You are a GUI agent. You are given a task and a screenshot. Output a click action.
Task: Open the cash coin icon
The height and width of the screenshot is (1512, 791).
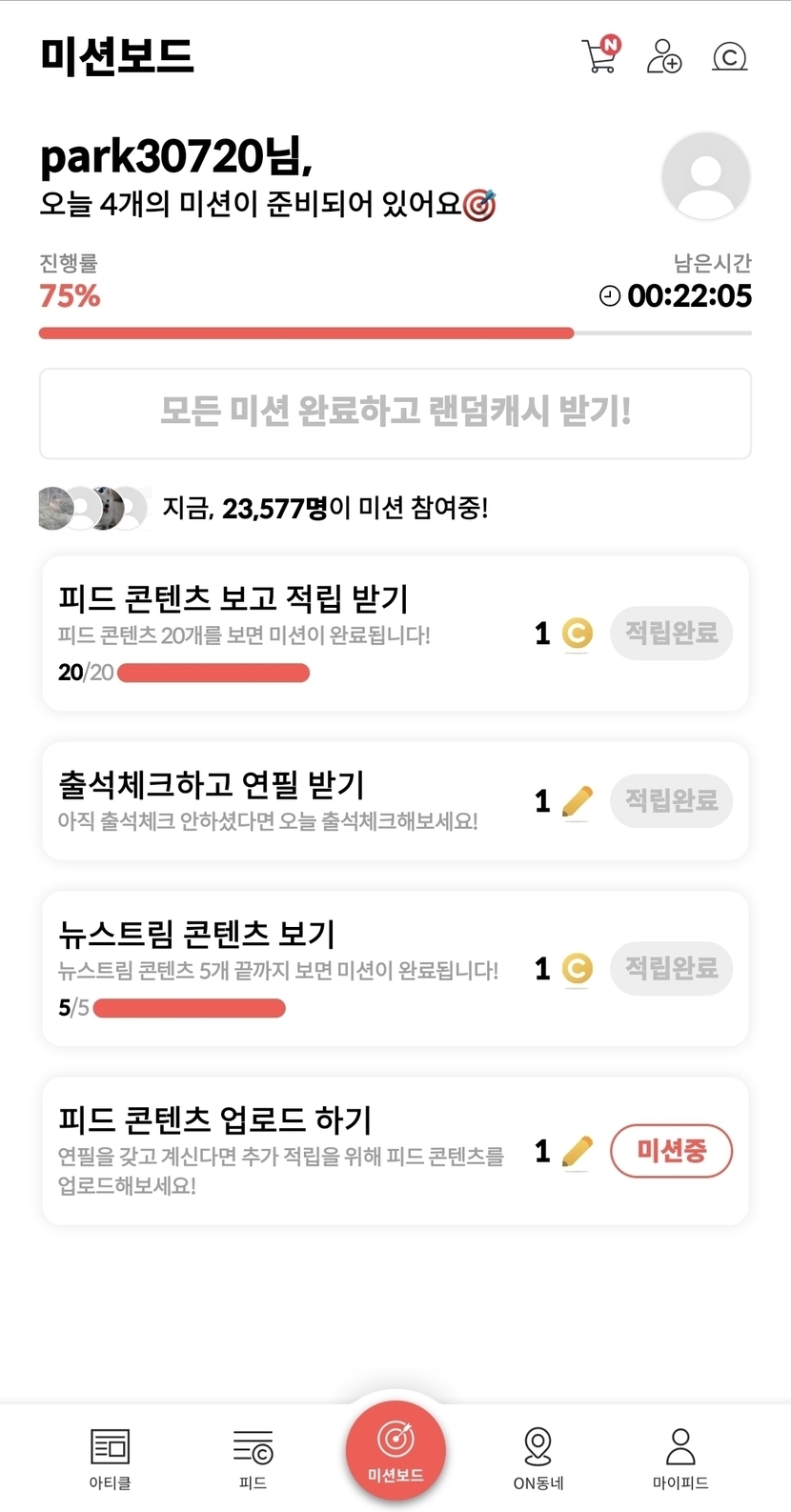point(729,57)
